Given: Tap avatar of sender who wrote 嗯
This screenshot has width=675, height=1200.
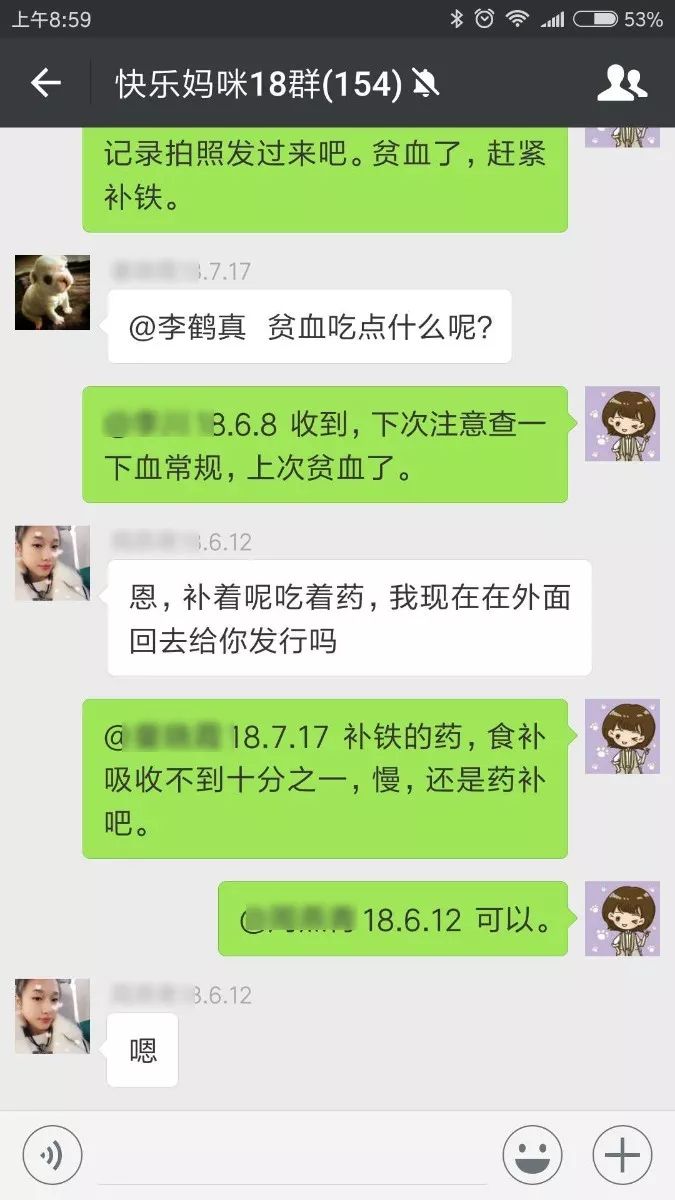Looking at the screenshot, I should [52, 1016].
